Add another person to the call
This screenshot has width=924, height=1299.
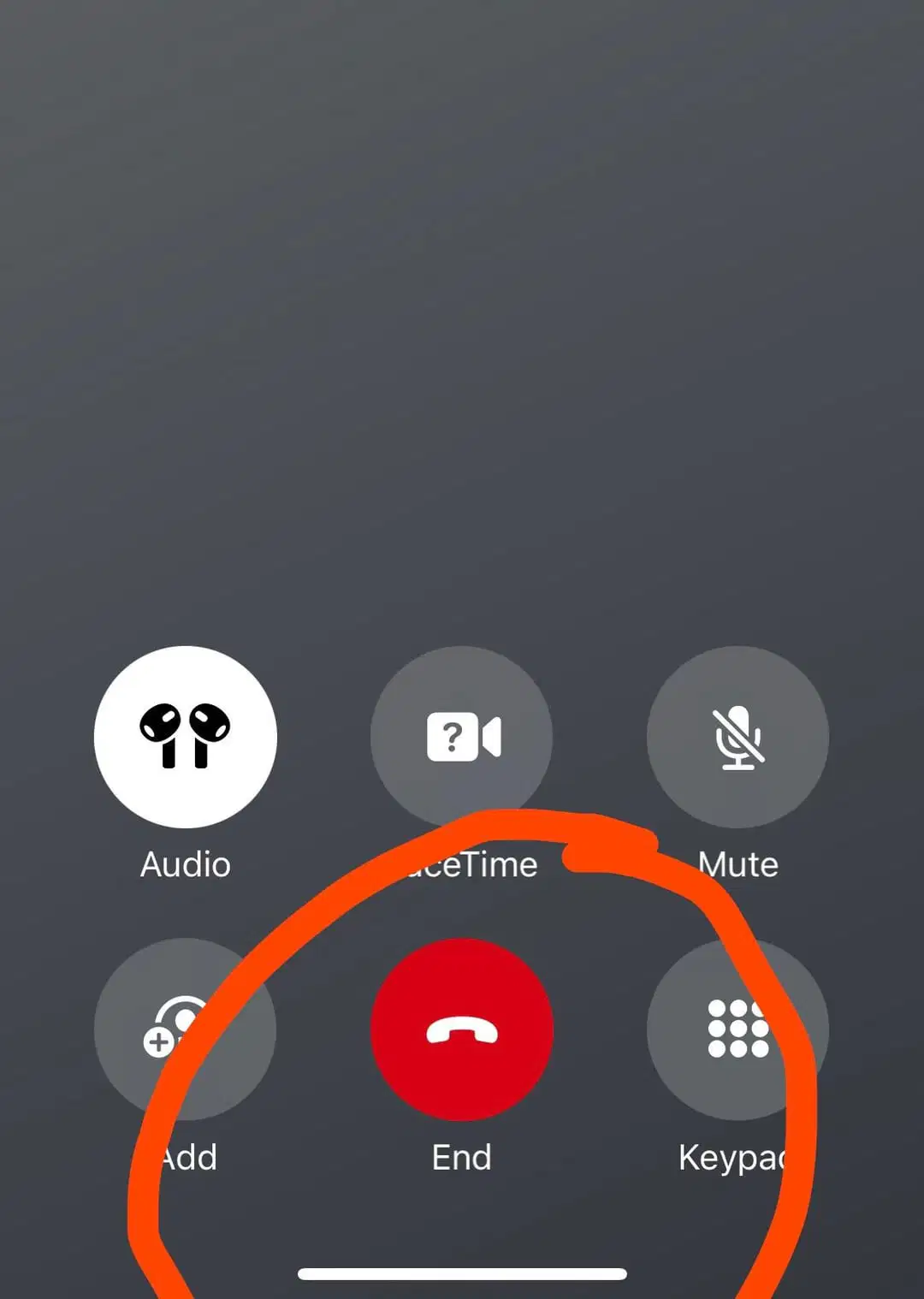[x=186, y=1029]
